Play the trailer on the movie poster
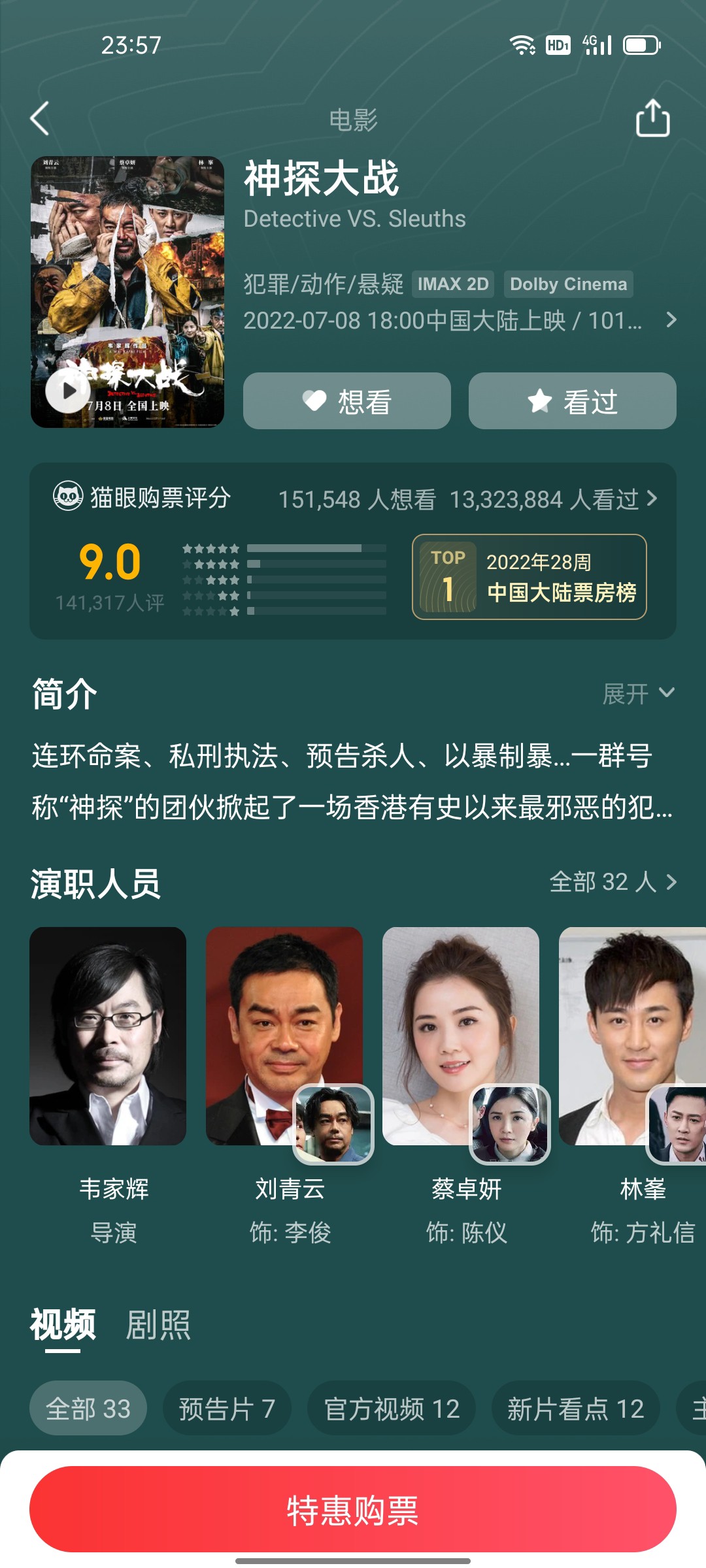Screen dimensions: 706x1568 tap(68, 391)
